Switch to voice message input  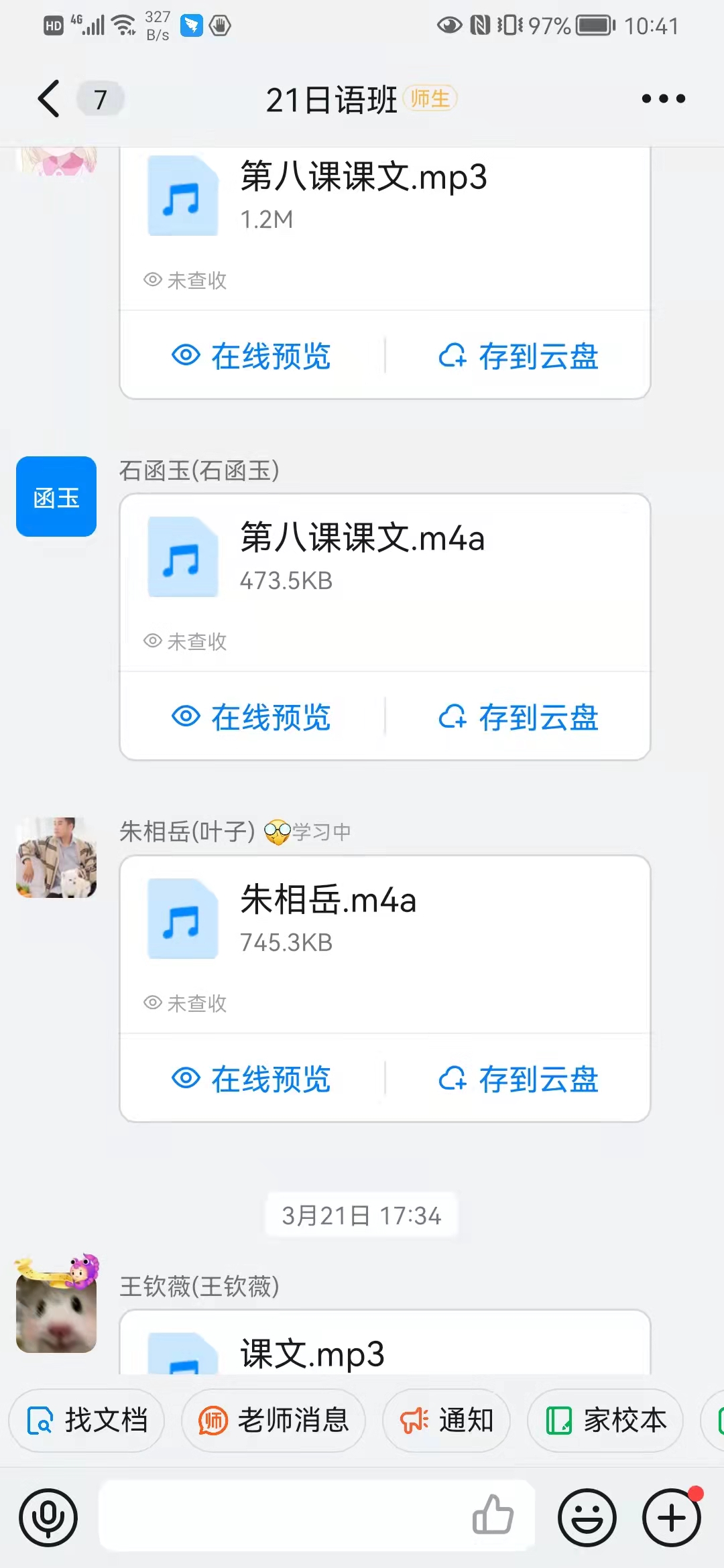[48, 1518]
